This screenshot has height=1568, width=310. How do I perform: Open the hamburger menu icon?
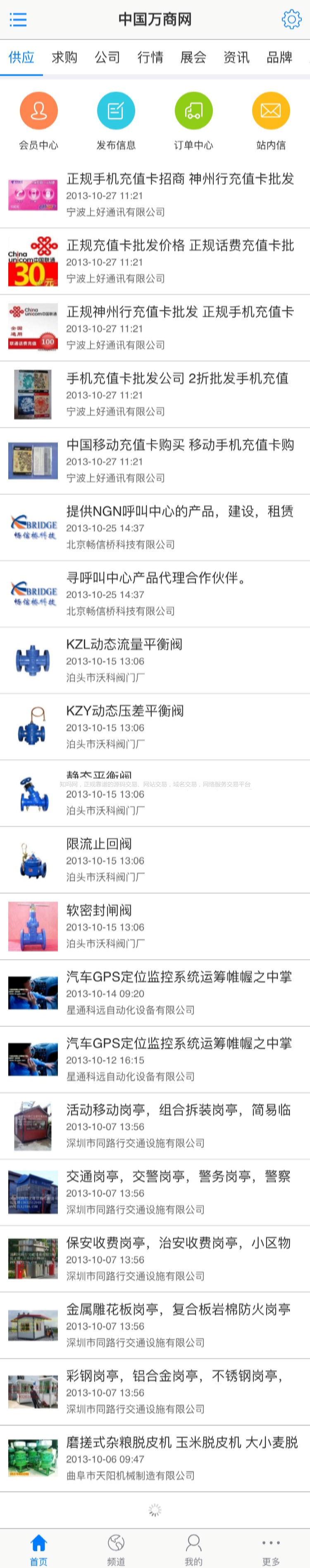[x=18, y=19]
